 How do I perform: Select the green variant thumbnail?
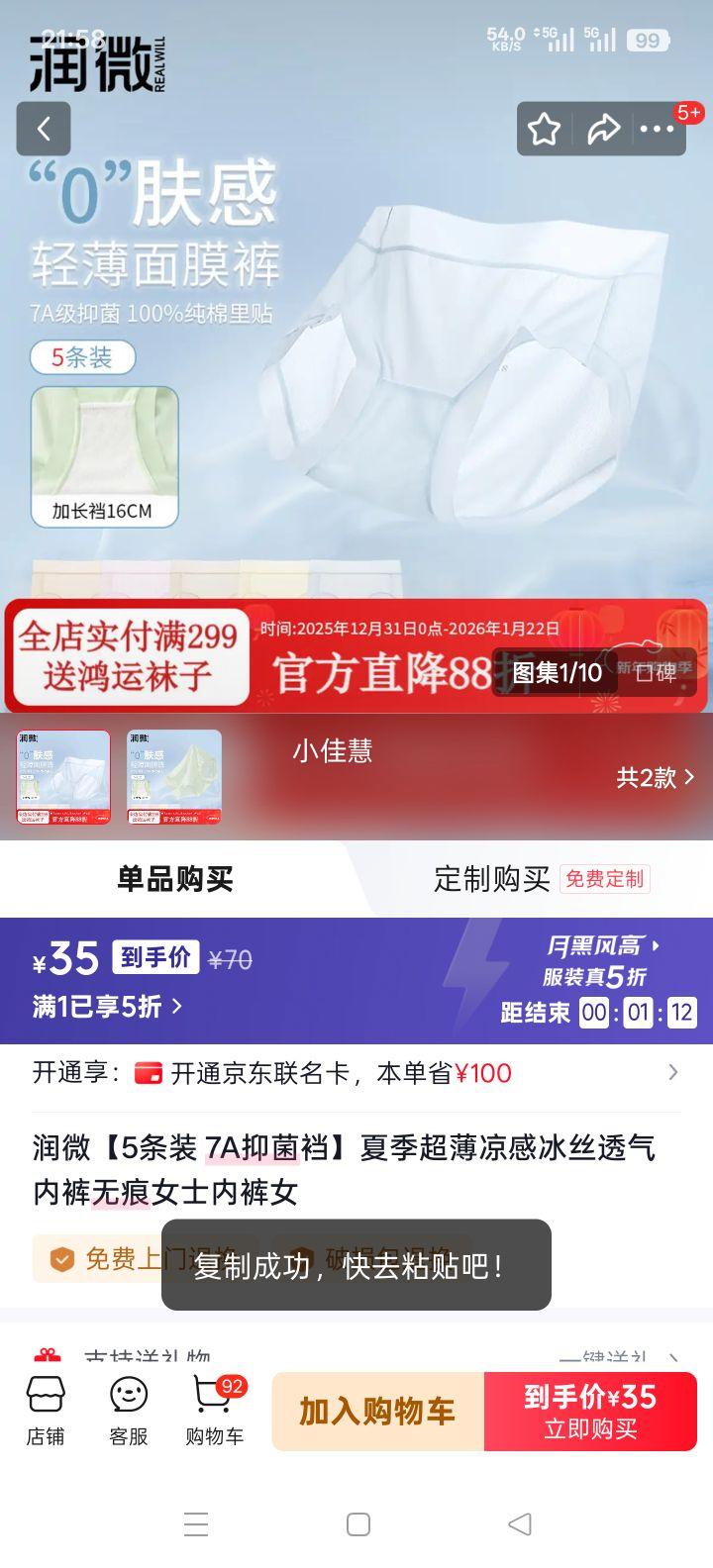coord(172,776)
